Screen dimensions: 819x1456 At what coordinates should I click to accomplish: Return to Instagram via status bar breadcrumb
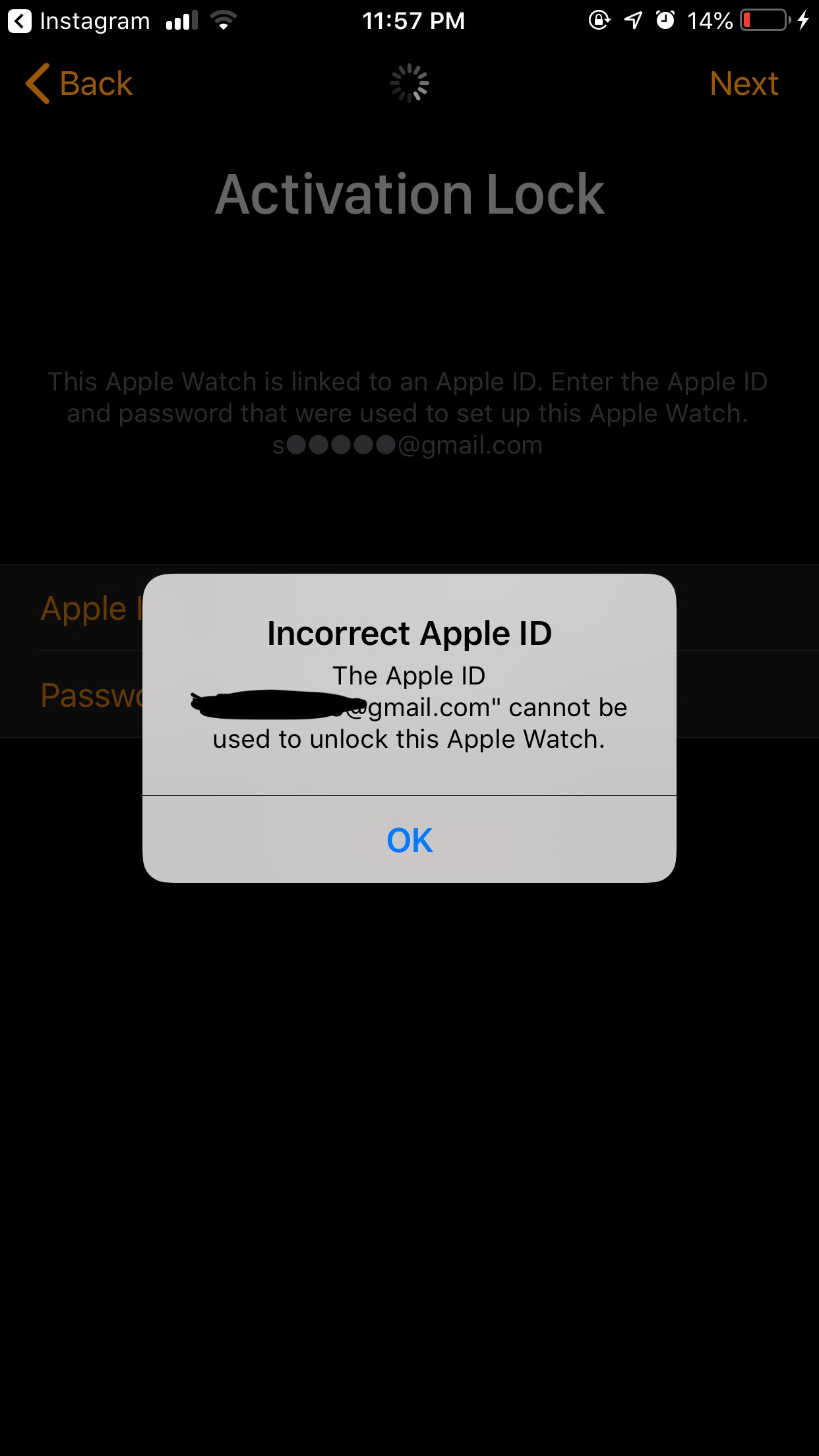point(79,21)
